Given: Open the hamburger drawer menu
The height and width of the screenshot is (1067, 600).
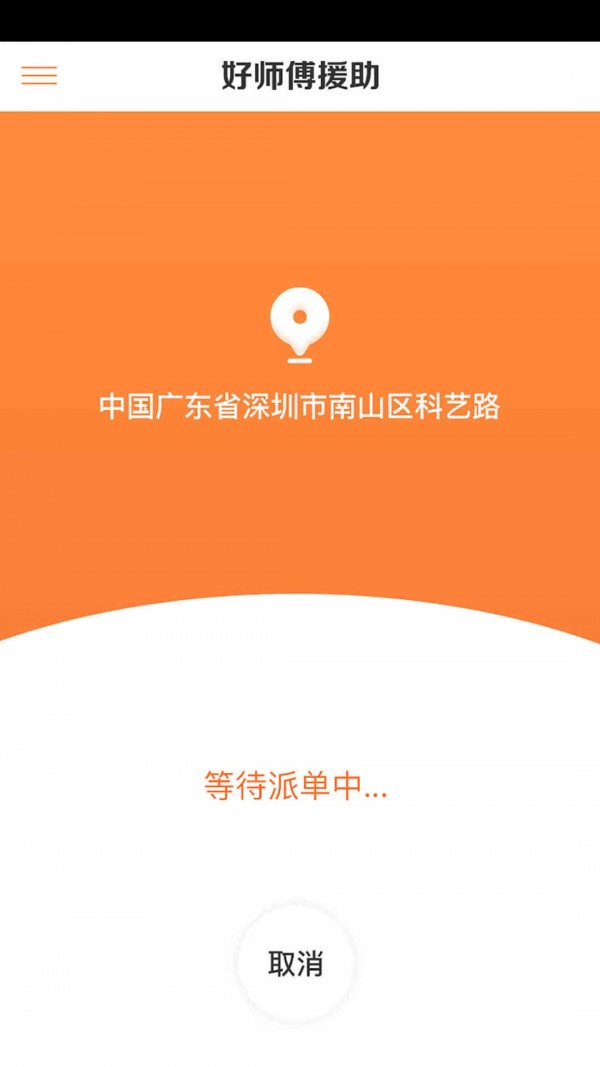Looking at the screenshot, I should [39, 76].
